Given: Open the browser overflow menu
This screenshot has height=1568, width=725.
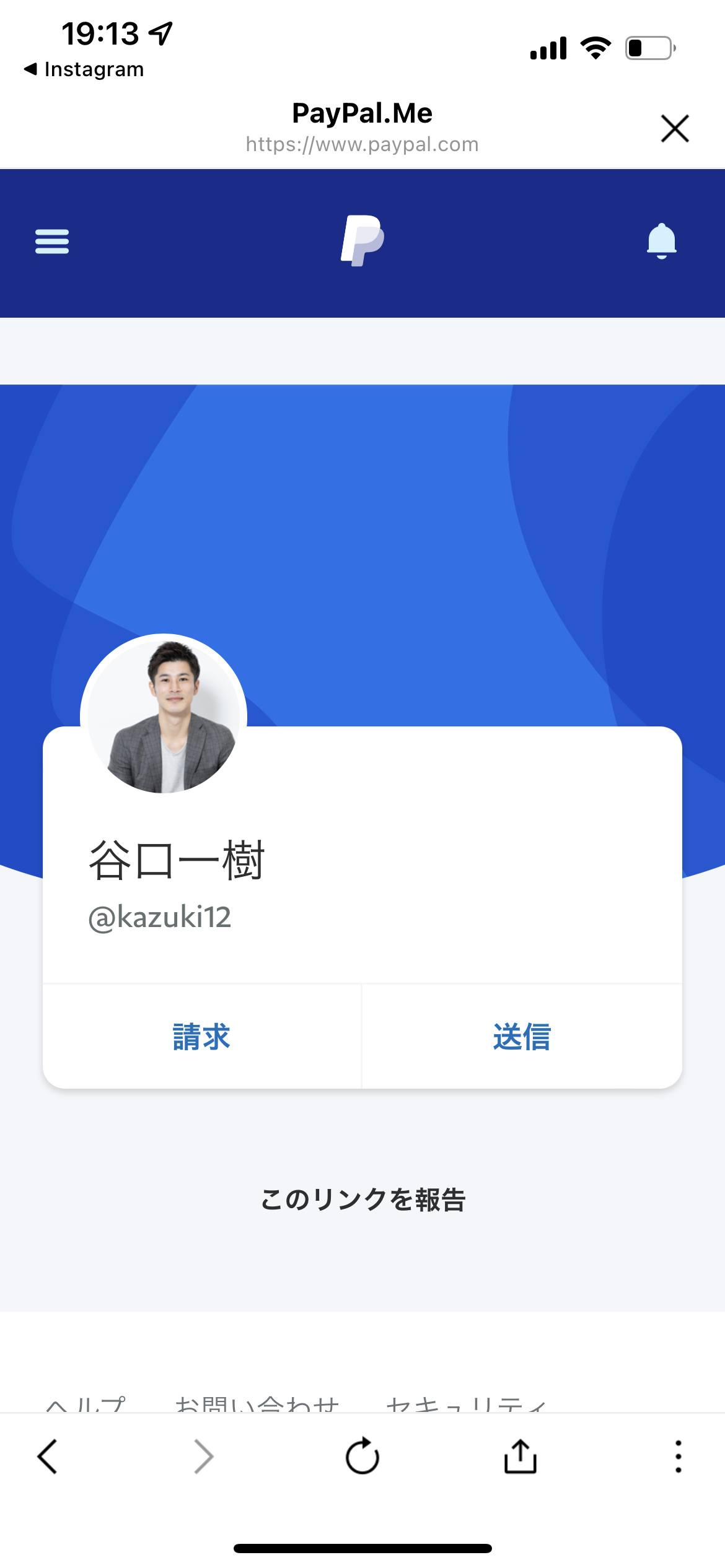Looking at the screenshot, I should (x=679, y=1456).
